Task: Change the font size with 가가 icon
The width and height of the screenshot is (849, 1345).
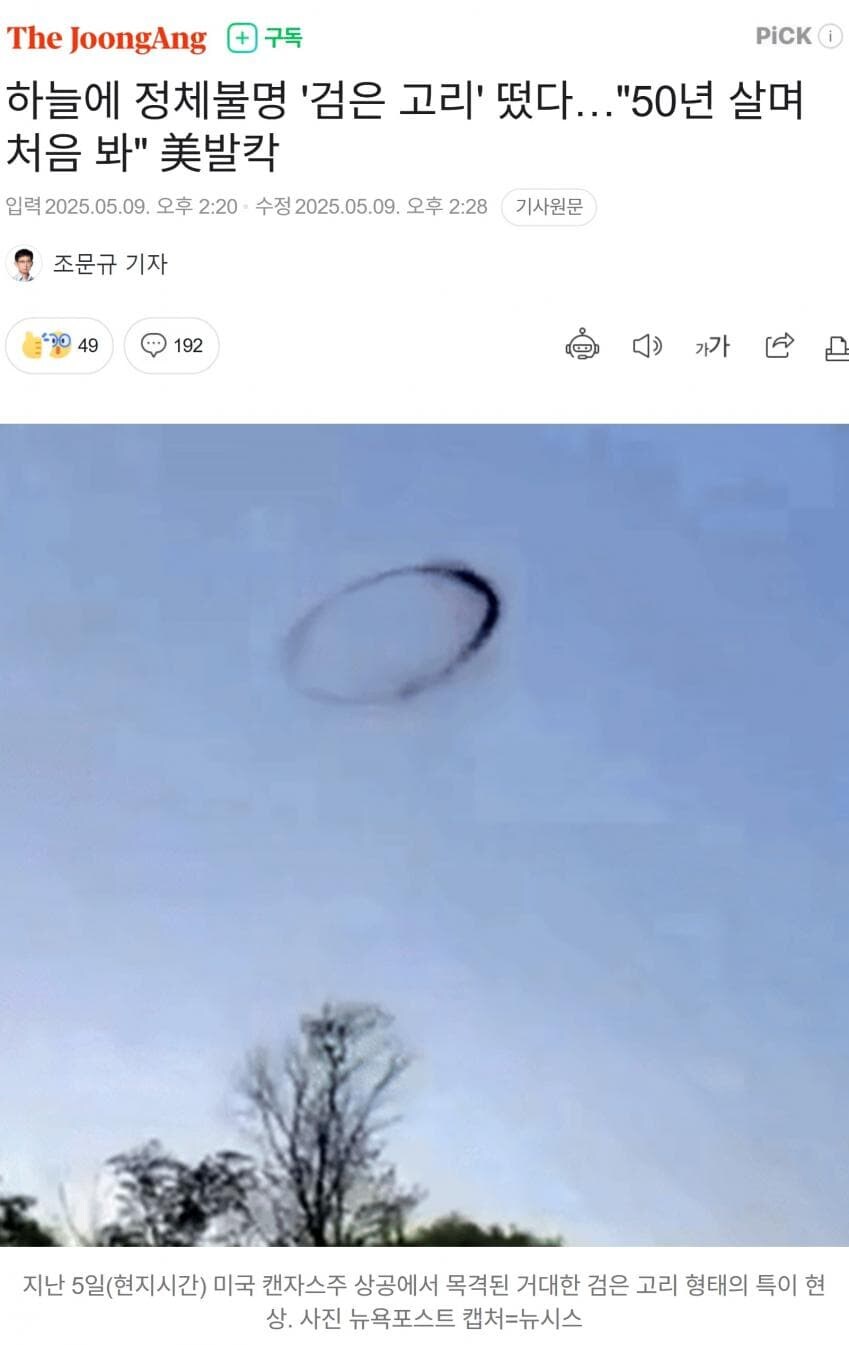Action: coord(712,346)
